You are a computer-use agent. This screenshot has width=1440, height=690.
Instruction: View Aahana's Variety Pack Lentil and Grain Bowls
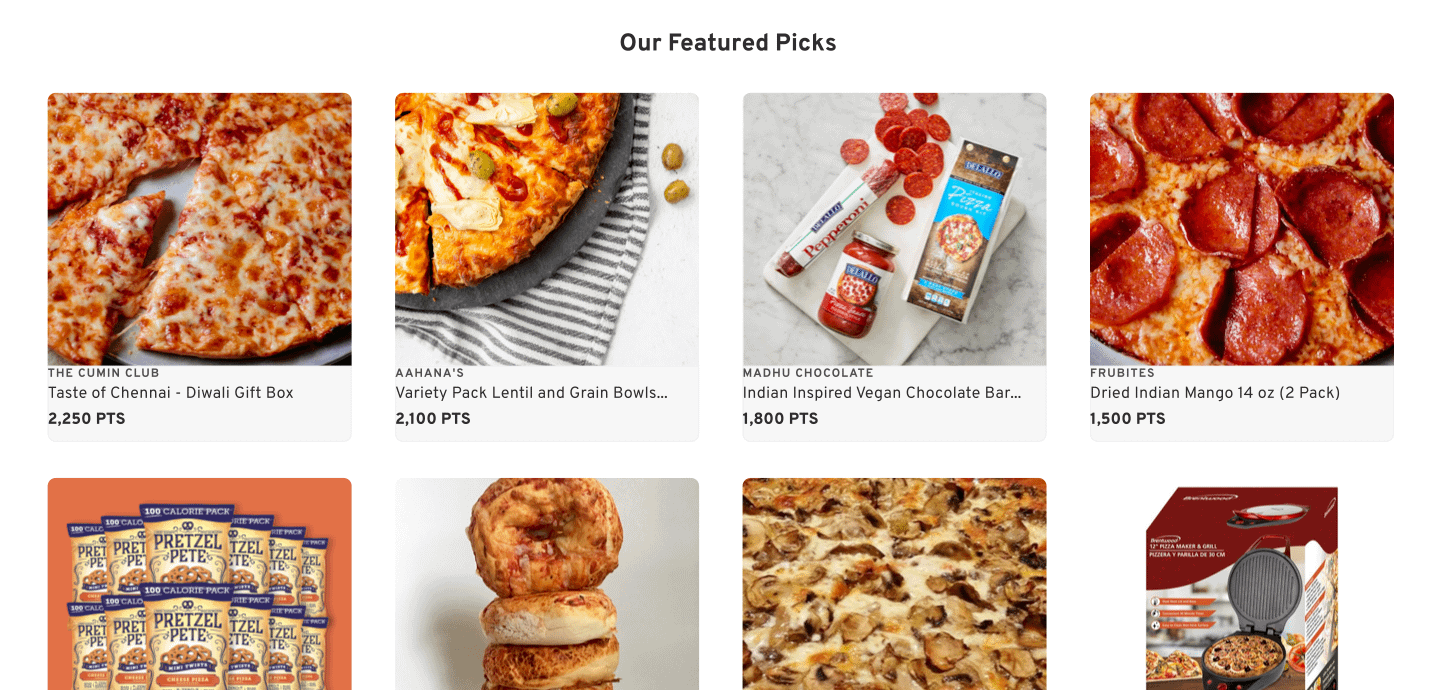click(x=546, y=230)
